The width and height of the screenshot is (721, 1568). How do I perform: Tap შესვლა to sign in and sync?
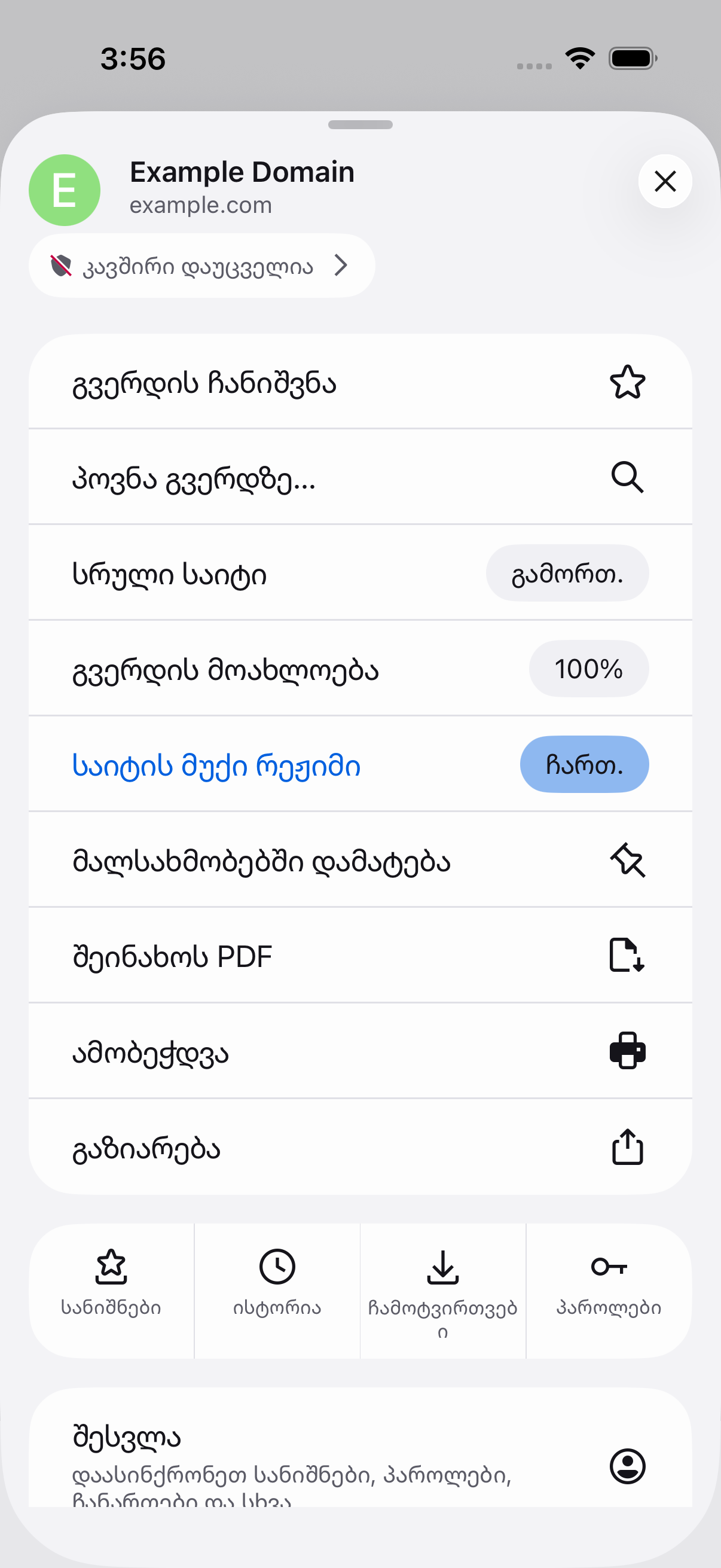[360, 1461]
